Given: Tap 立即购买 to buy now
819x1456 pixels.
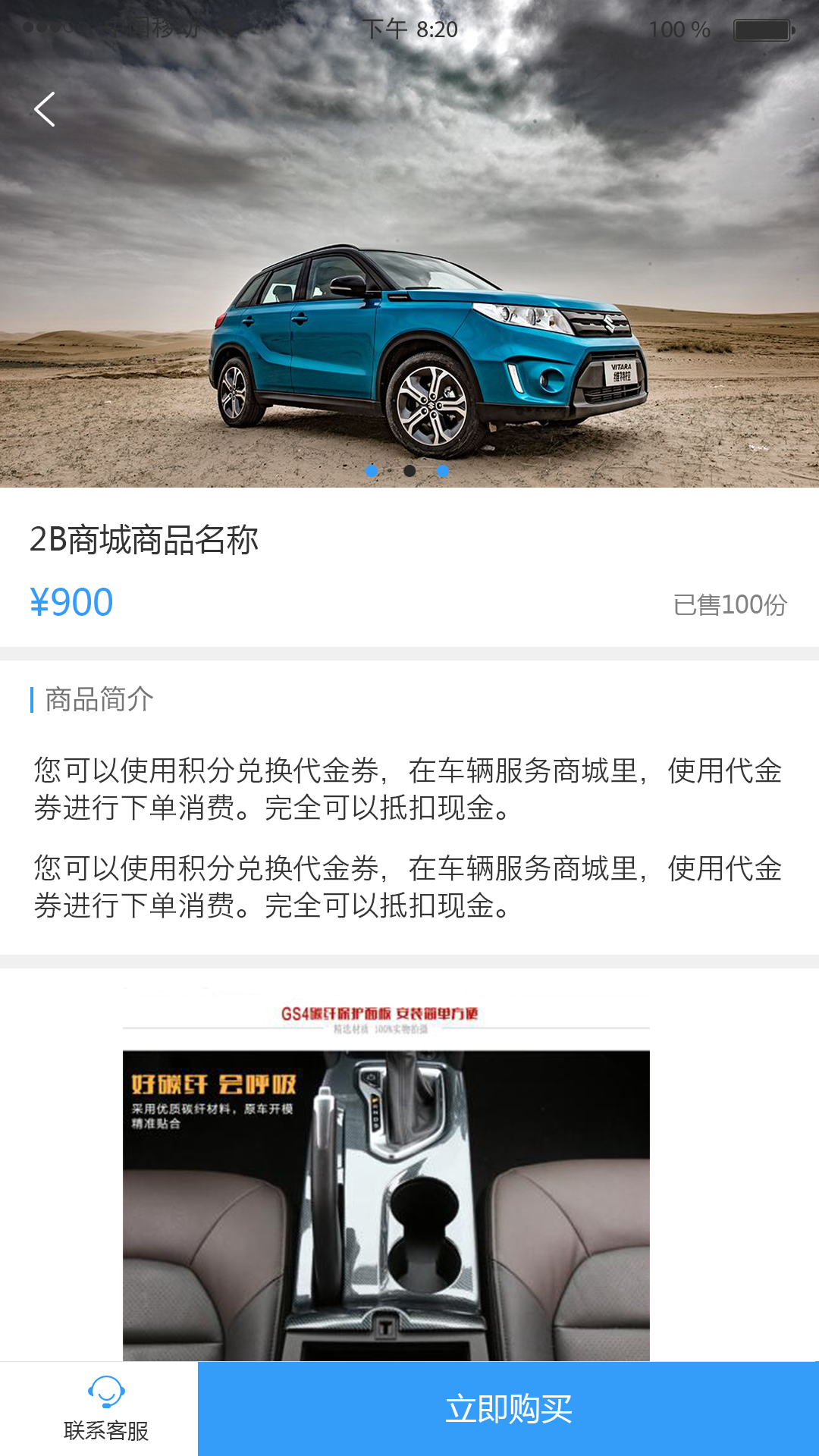Looking at the screenshot, I should 508,1409.
